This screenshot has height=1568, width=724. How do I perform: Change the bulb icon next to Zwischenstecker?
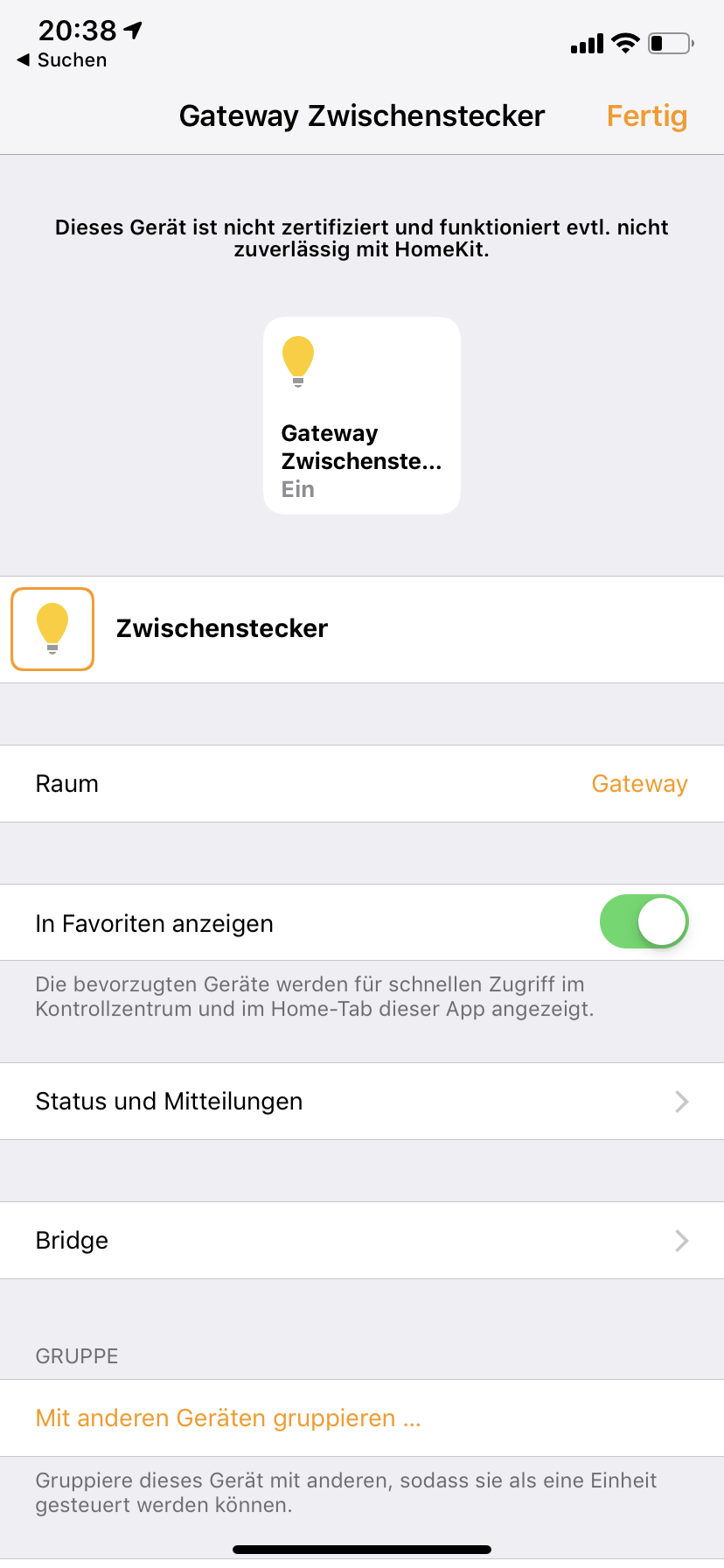52,629
